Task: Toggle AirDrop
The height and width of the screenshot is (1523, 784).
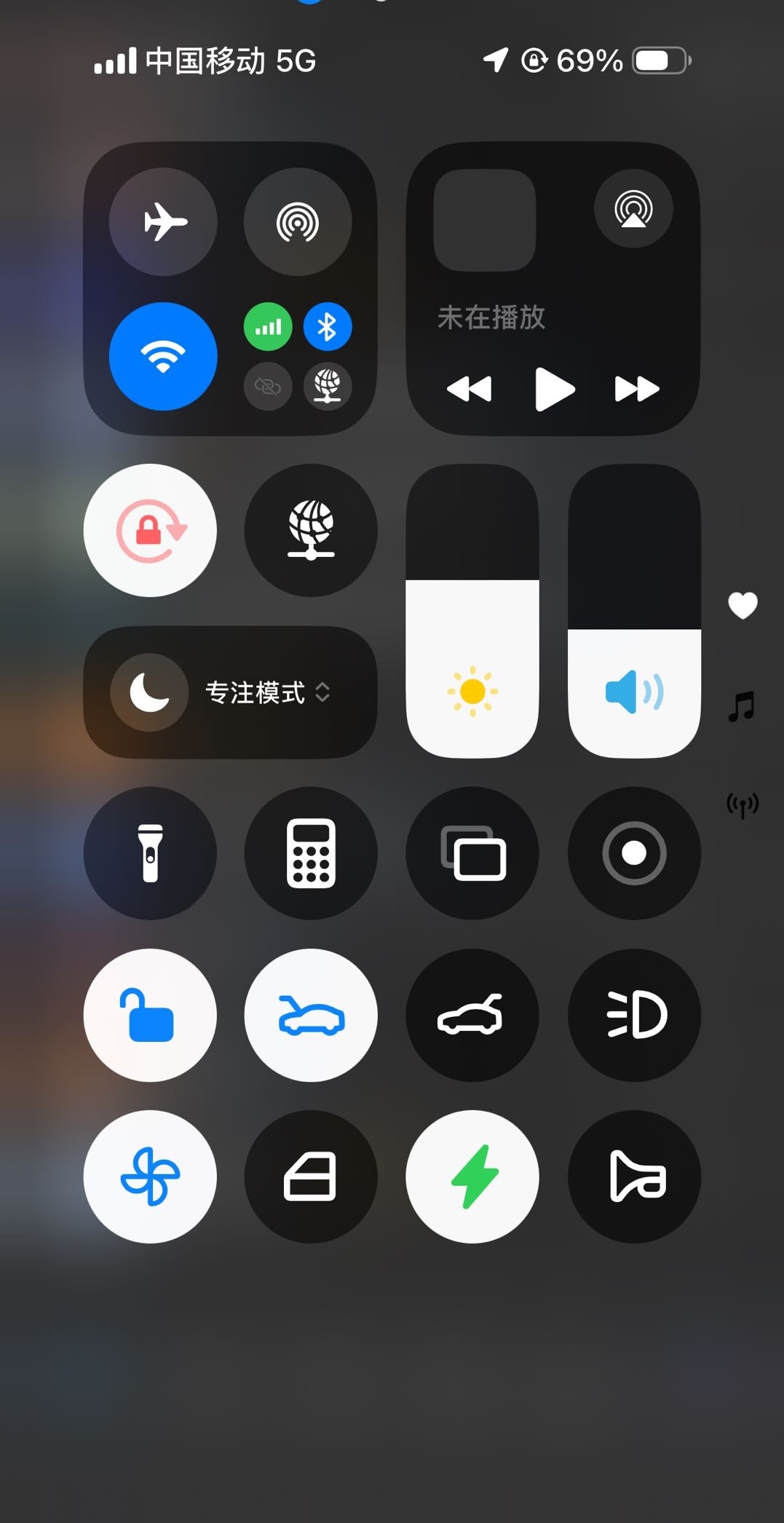Action: pos(298,221)
